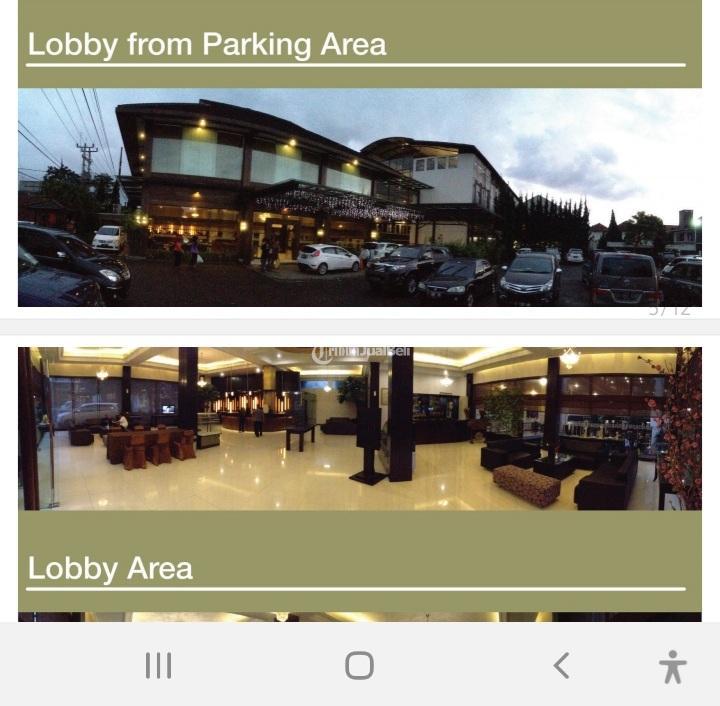Return to the home screen

[359, 665]
